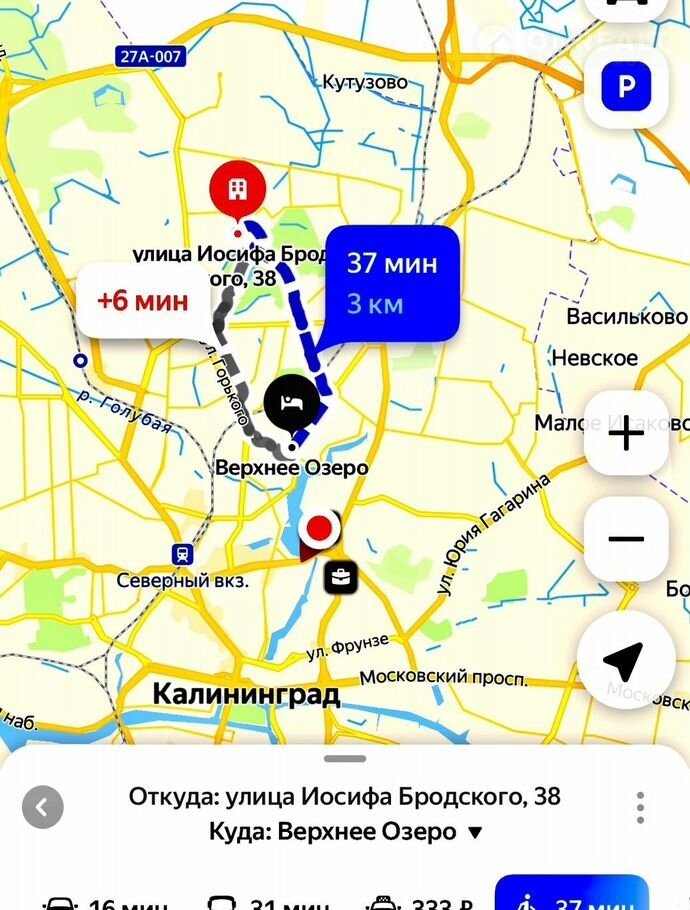Show the parking layer

(x=626, y=88)
